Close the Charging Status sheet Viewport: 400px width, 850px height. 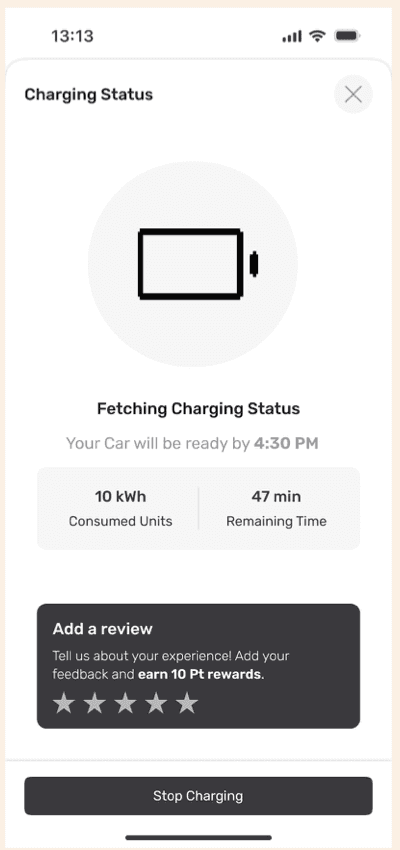pyautogui.click(x=353, y=94)
